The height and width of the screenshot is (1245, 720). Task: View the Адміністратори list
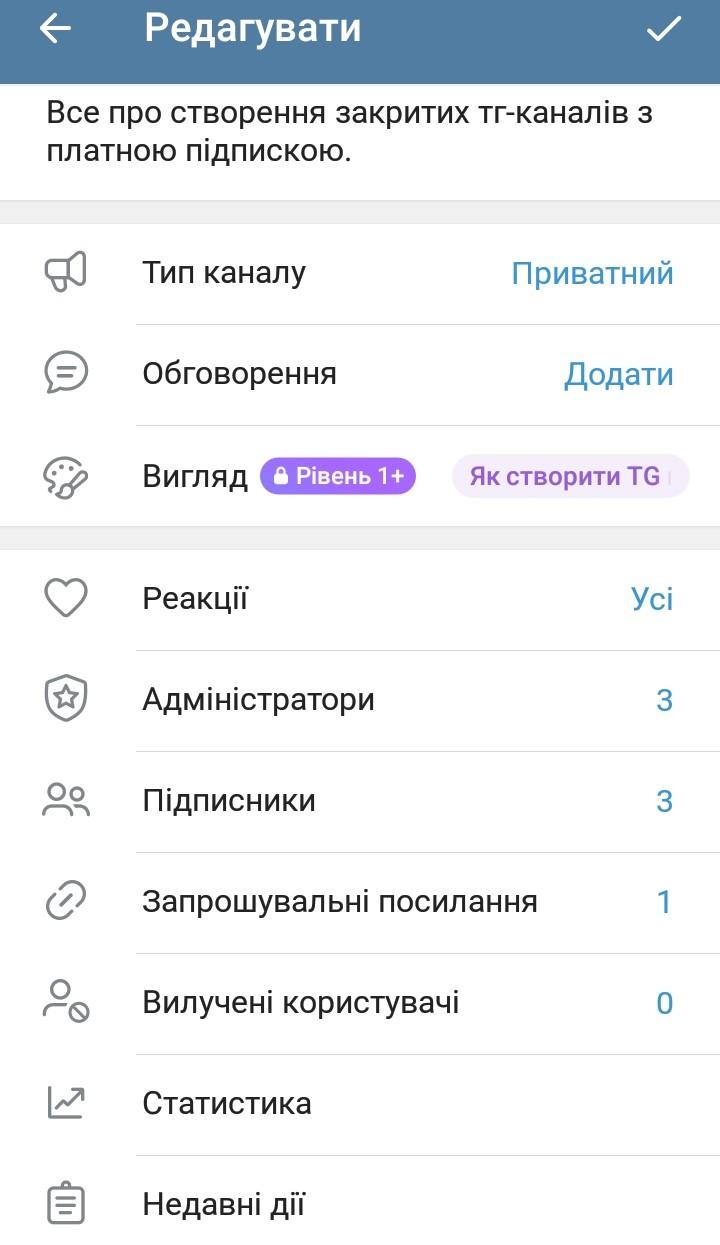coord(360,701)
